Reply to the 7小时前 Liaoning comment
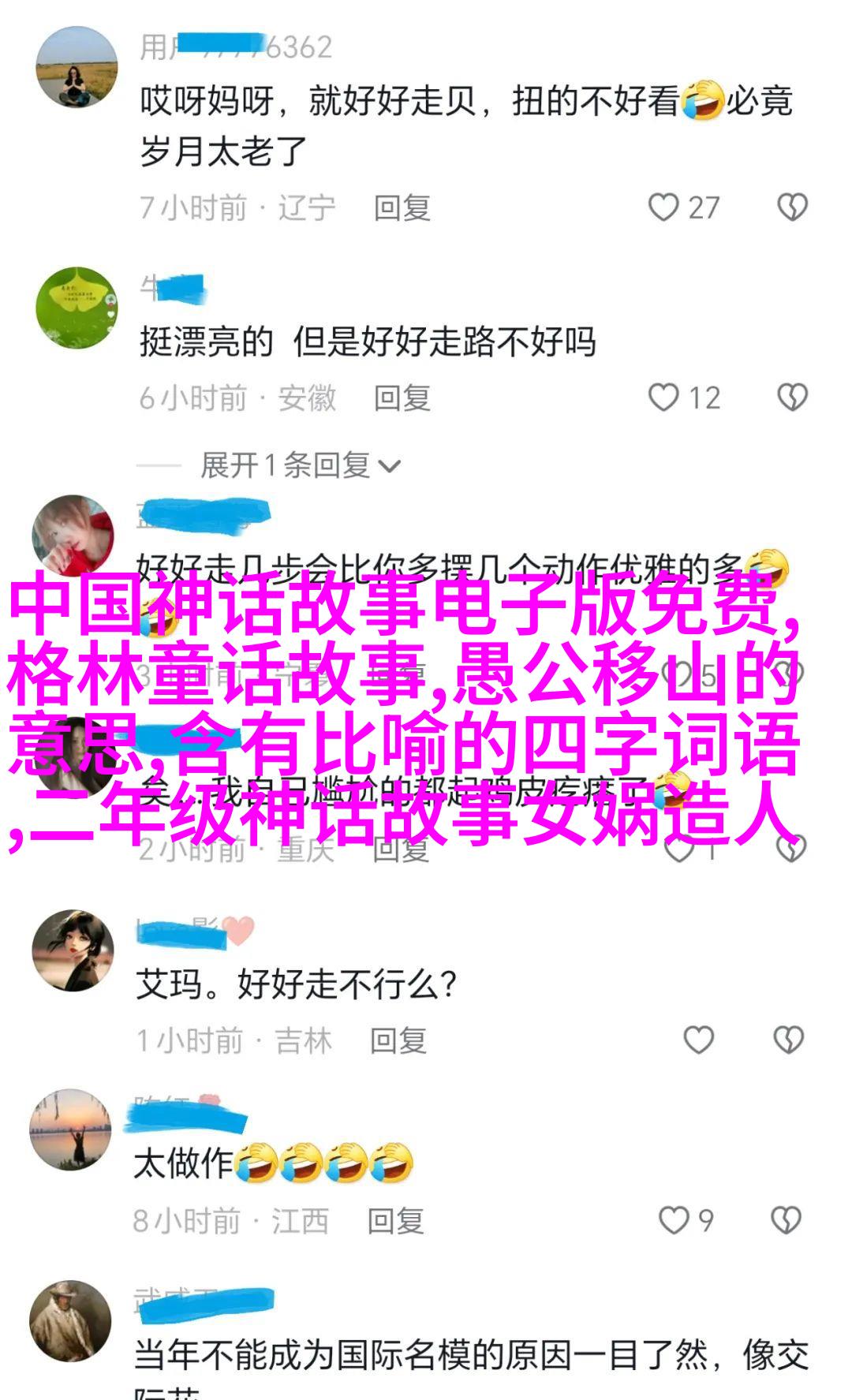 tap(402, 208)
